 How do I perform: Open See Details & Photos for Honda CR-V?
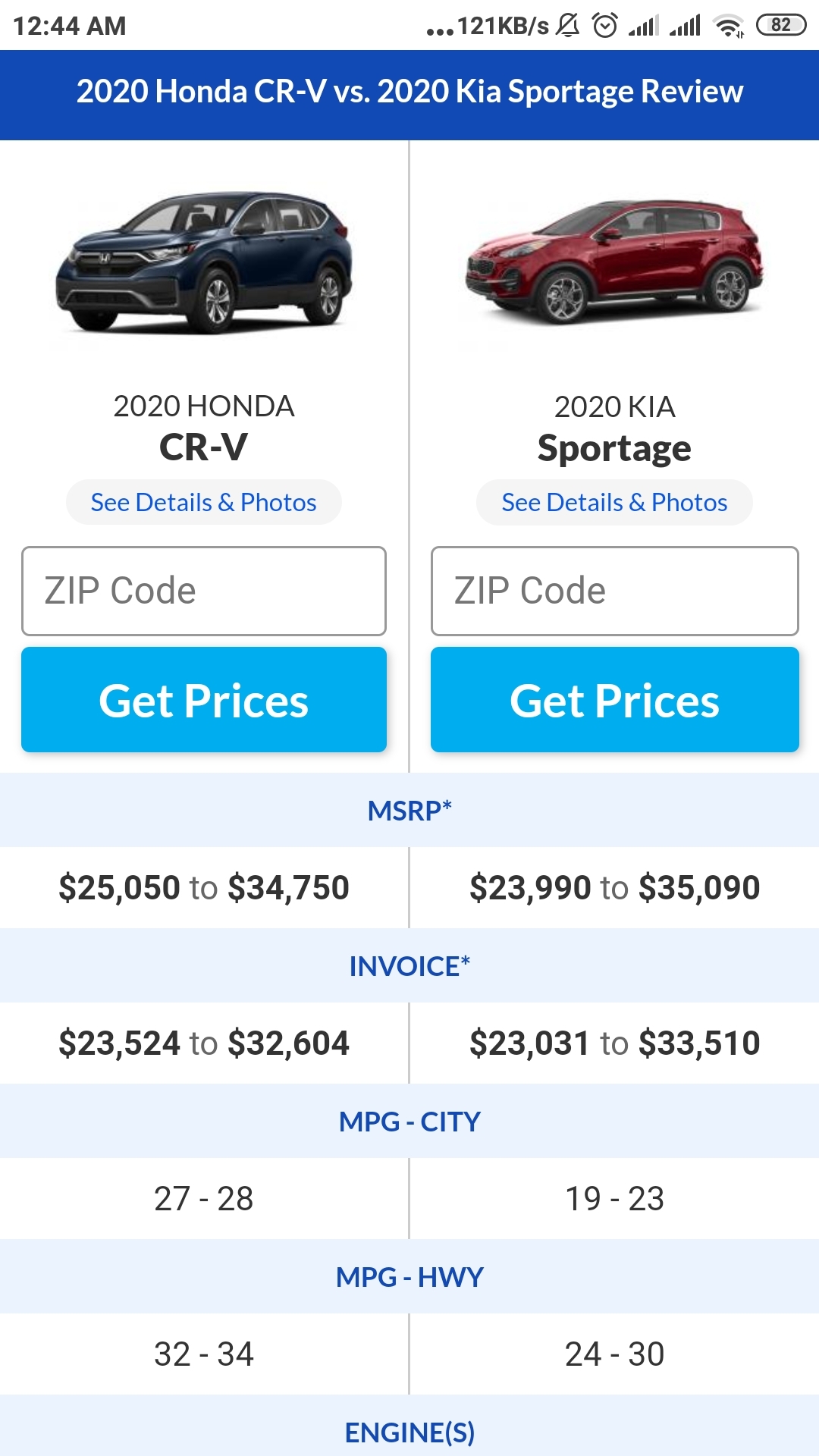[203, 502]
